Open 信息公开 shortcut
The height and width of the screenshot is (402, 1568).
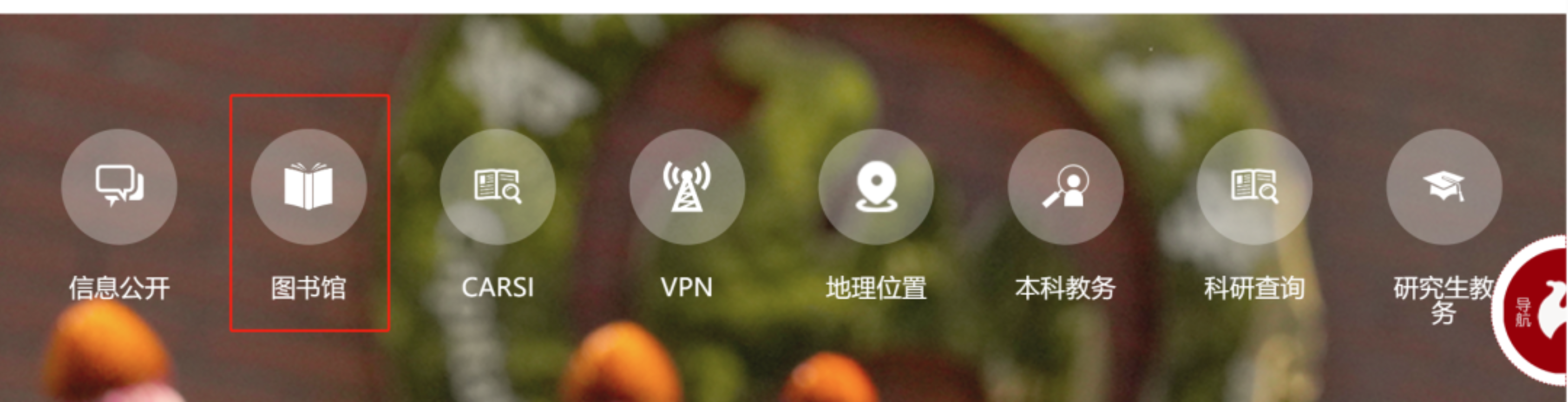point(119,187)
